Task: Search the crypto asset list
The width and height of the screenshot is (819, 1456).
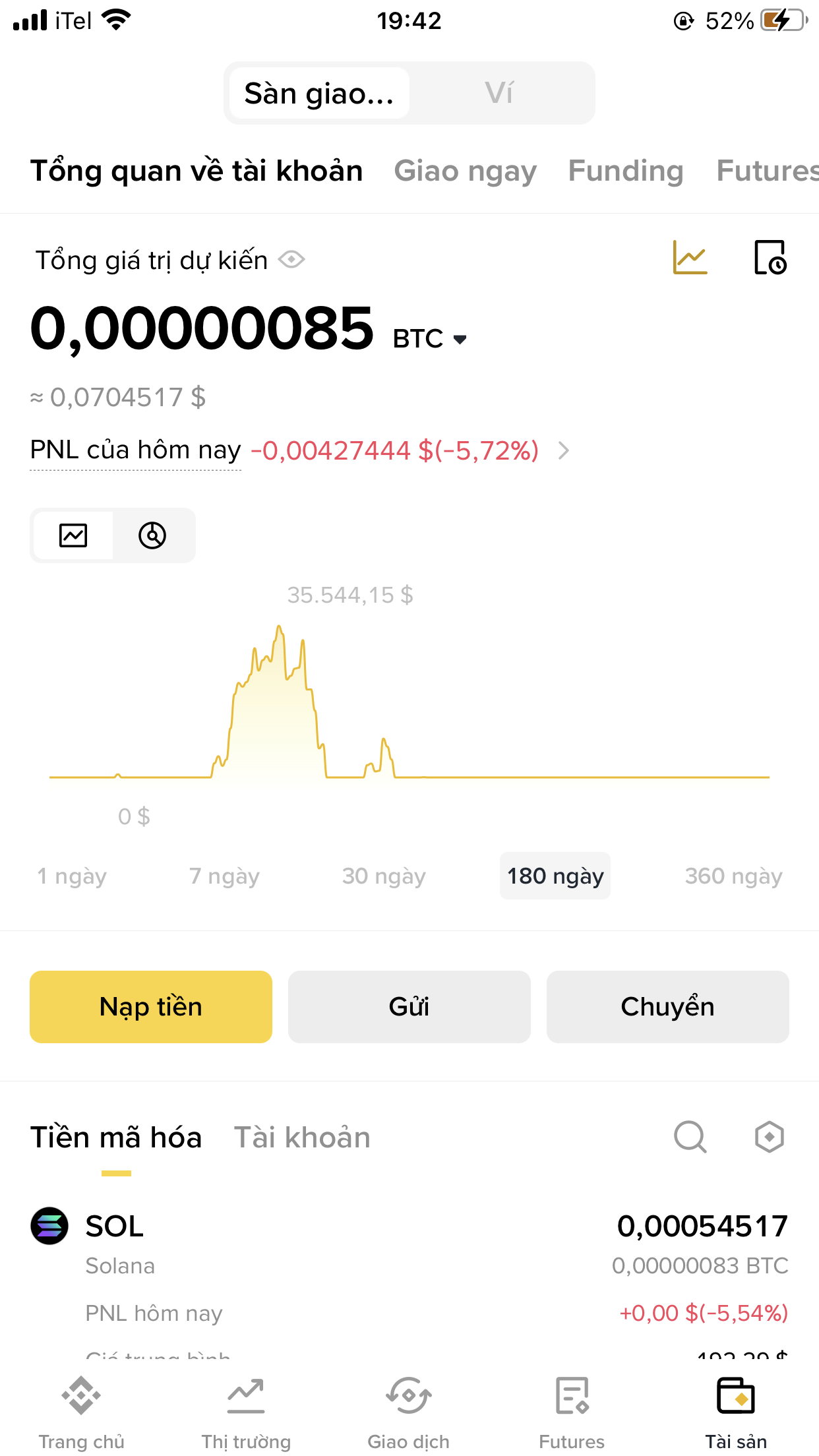Action: tap(690, 1137)
